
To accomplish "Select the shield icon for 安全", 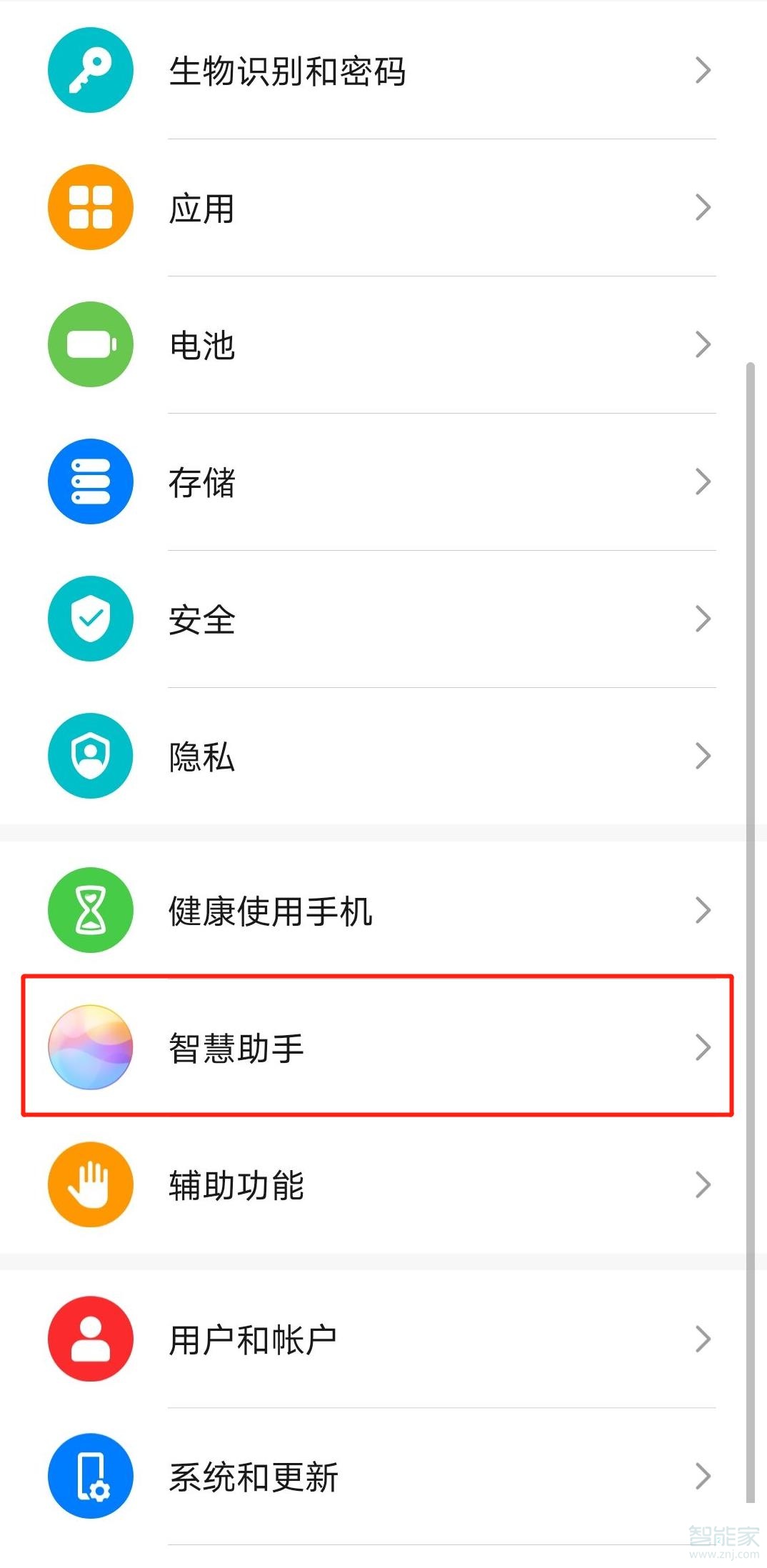I will [x=90, y=619].
